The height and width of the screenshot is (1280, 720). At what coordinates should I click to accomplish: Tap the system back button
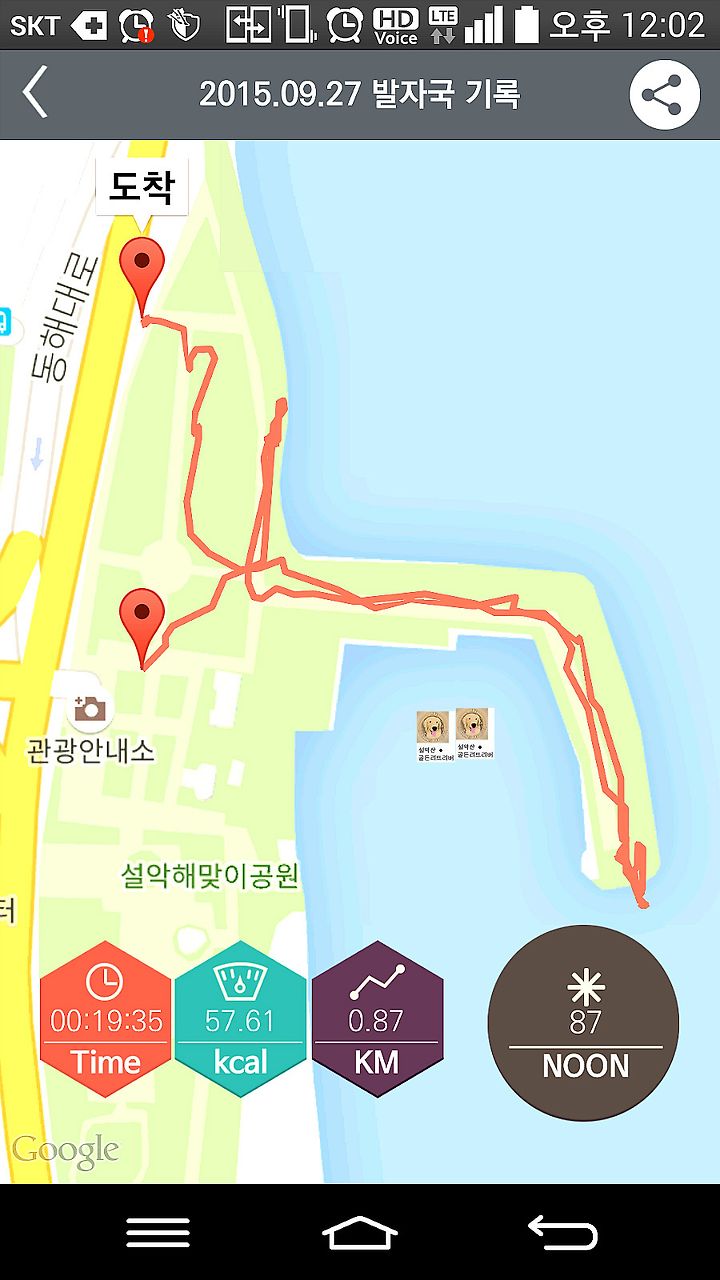click(562, 1233)
